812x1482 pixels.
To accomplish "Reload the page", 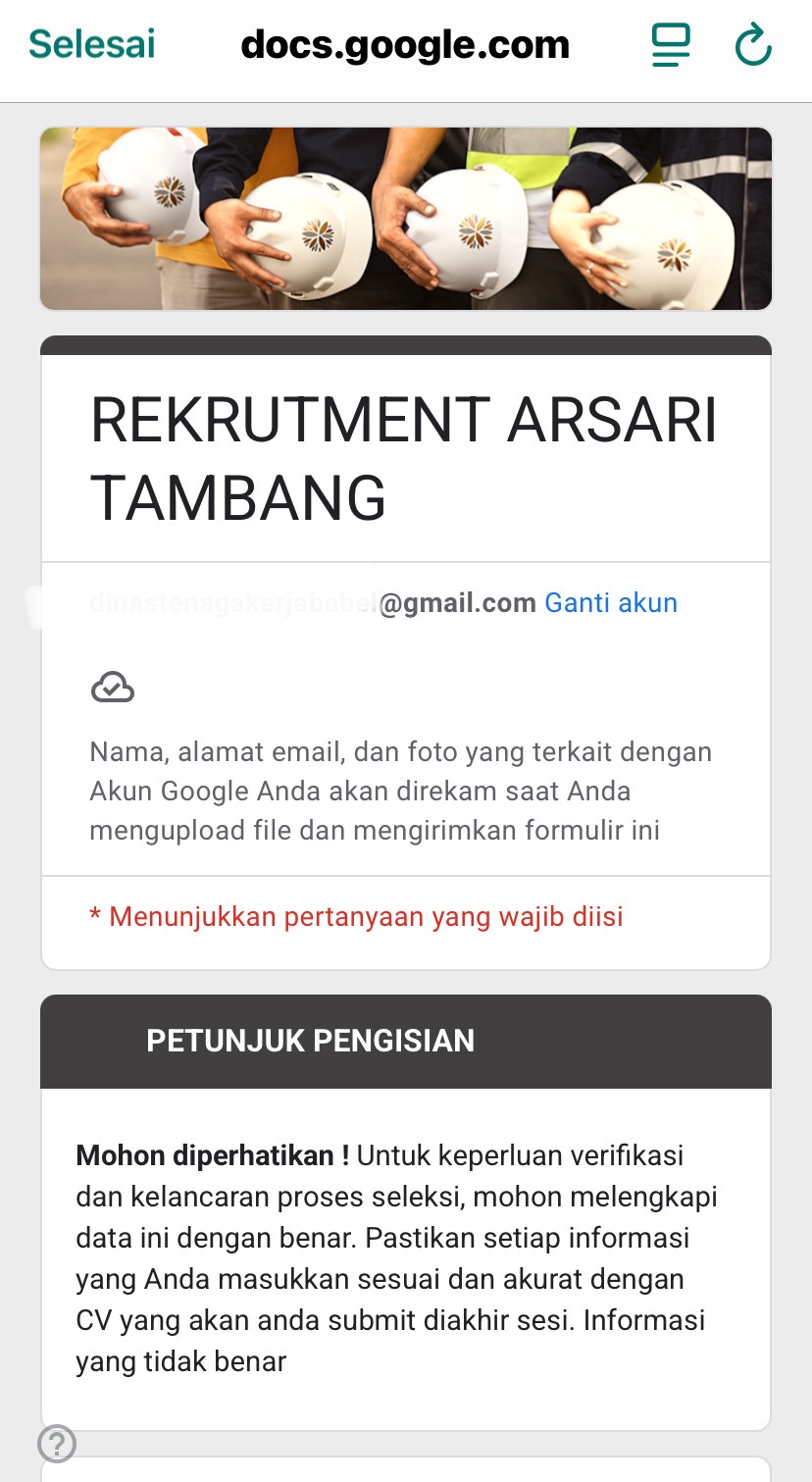I will pyautogui.click(x=752, y=45).
